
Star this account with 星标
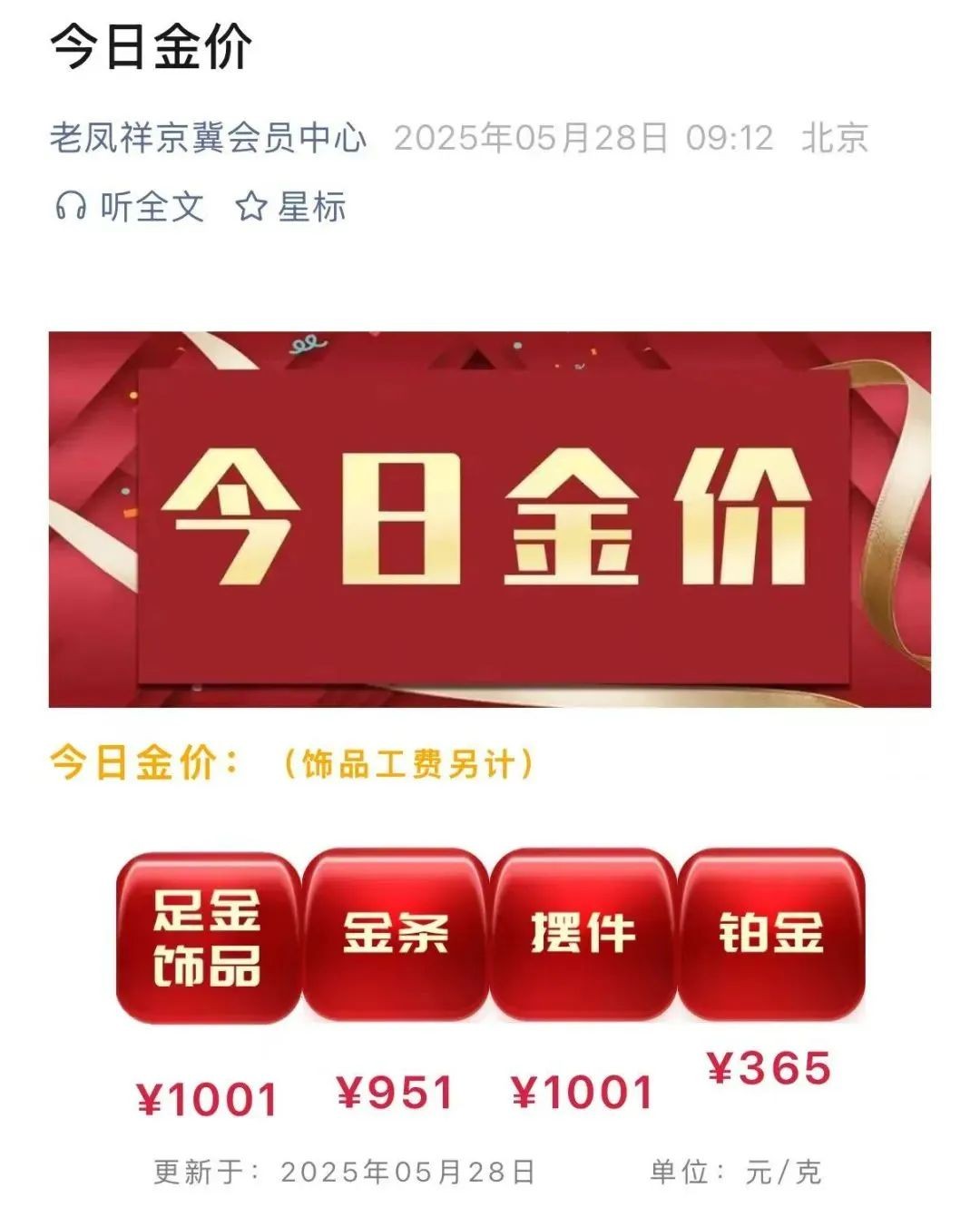tap(291, 207)
